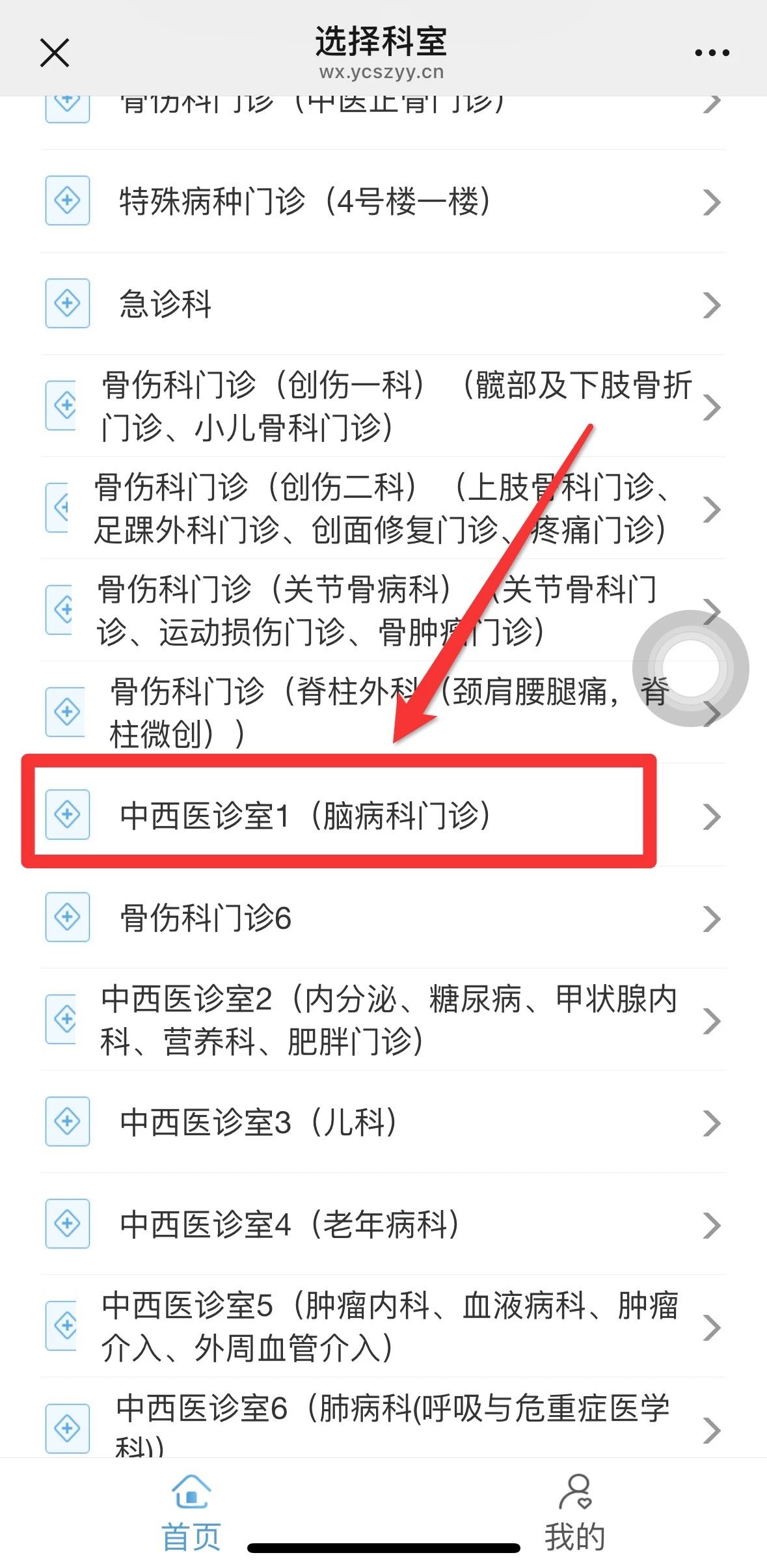This screenshot has height=1568, width=767.
Task: Switch to the 首页 tab
Action: point(191,1512)
